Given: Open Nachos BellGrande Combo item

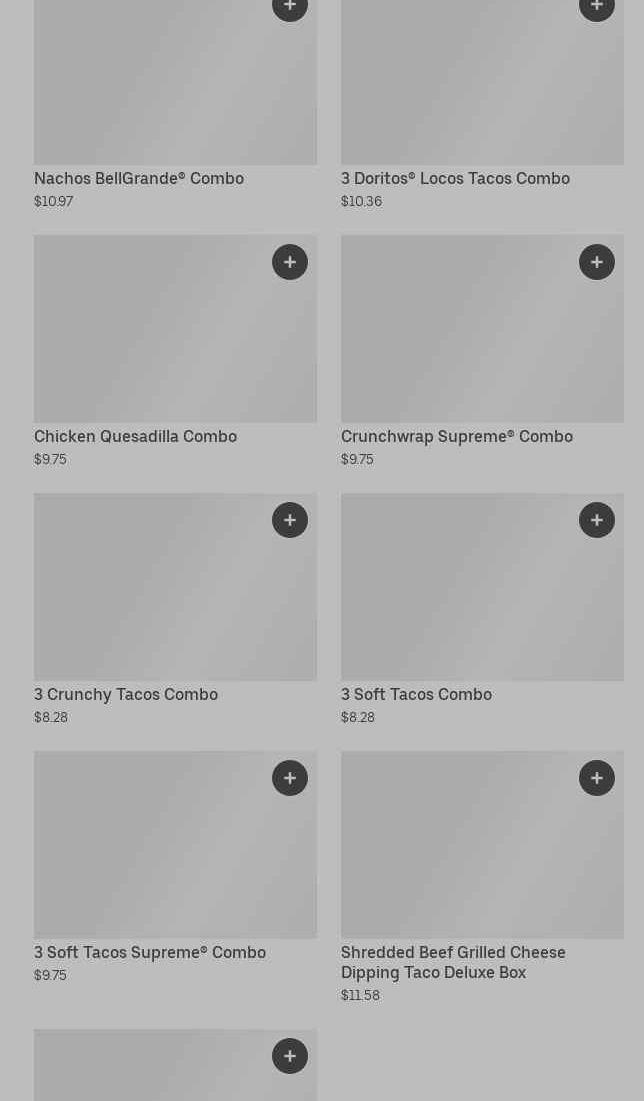Looking at the screenshot, I should tap(139, 178).
